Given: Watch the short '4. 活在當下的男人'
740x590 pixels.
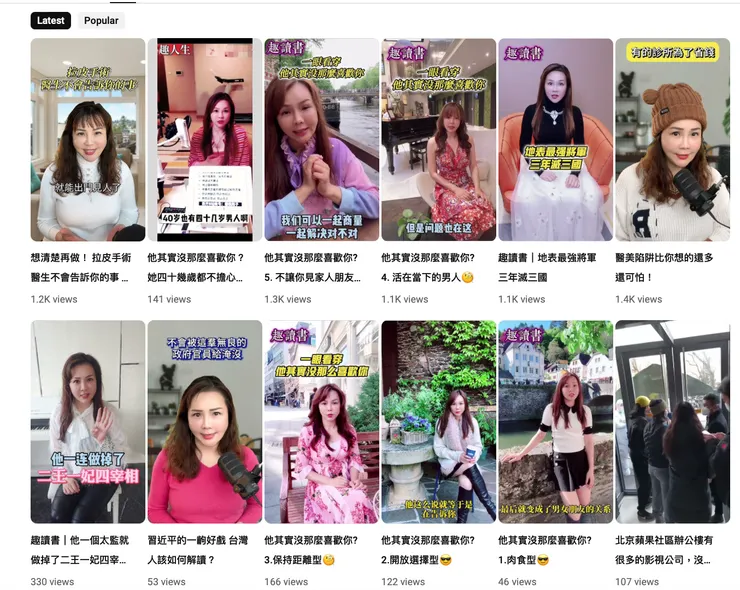Looking at the screenshot, I should (438, 140).
